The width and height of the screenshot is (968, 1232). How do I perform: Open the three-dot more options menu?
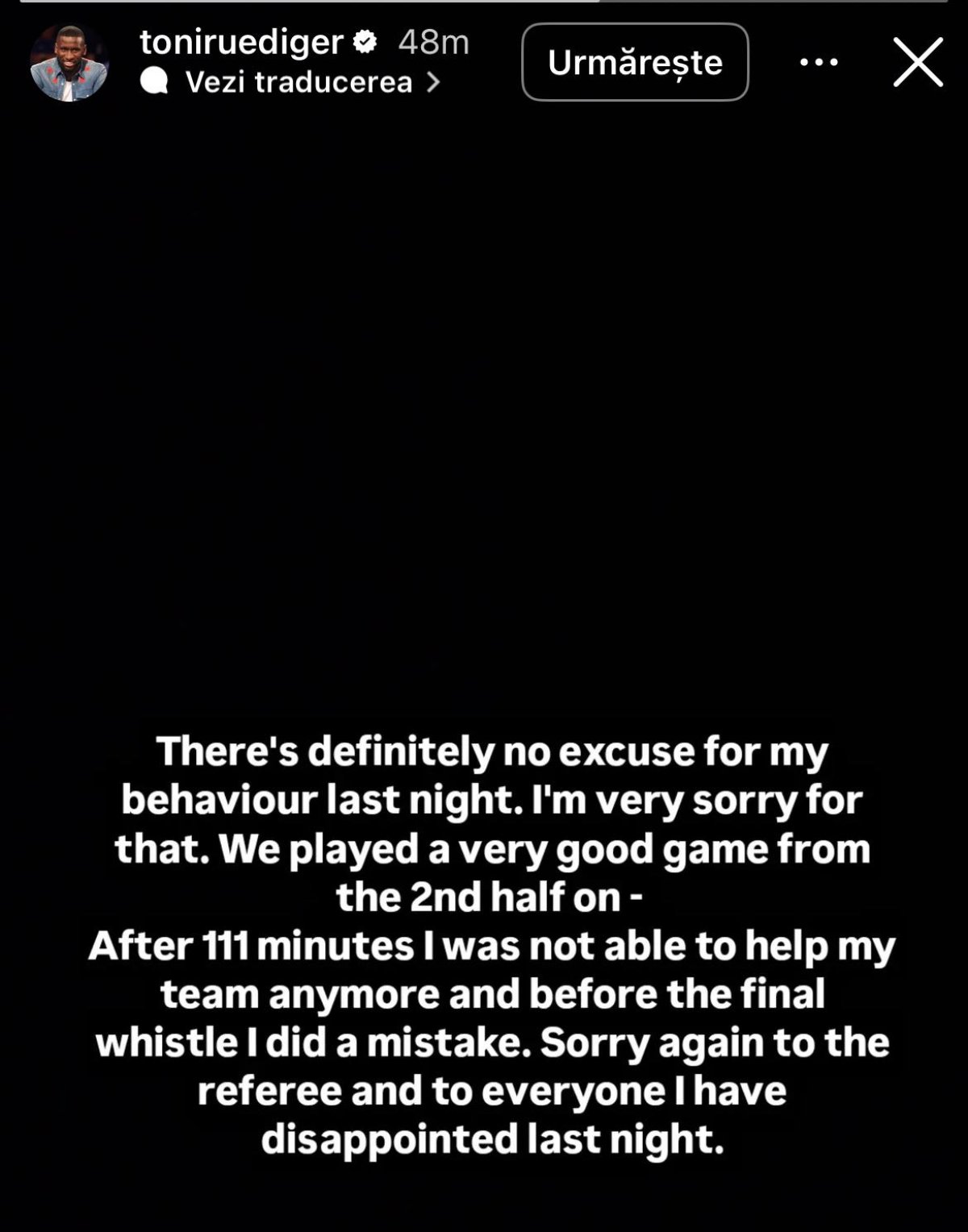click(x=819, y=62)
